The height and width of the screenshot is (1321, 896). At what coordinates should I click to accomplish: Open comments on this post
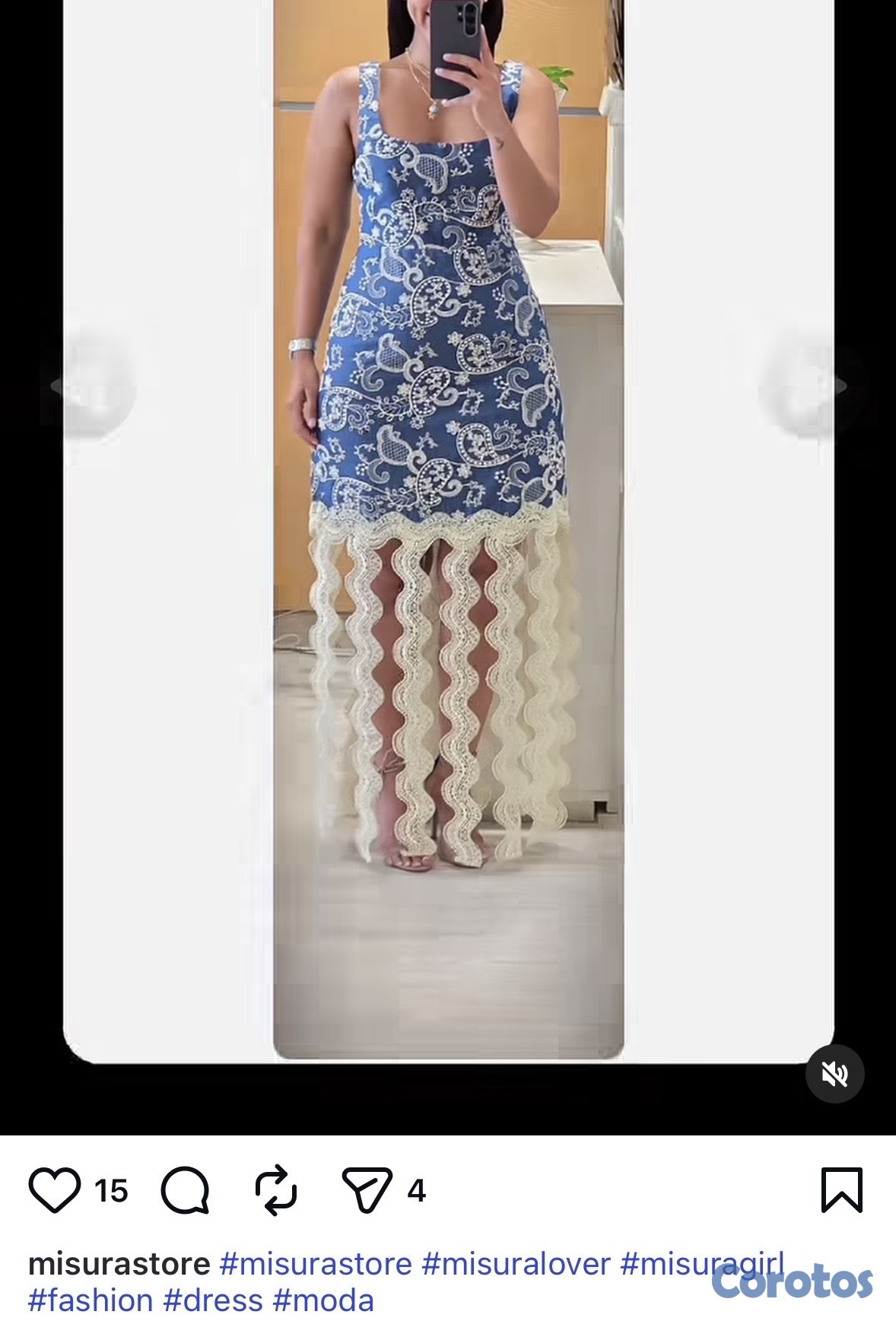pyautogui.click(x=185, y=1190)
